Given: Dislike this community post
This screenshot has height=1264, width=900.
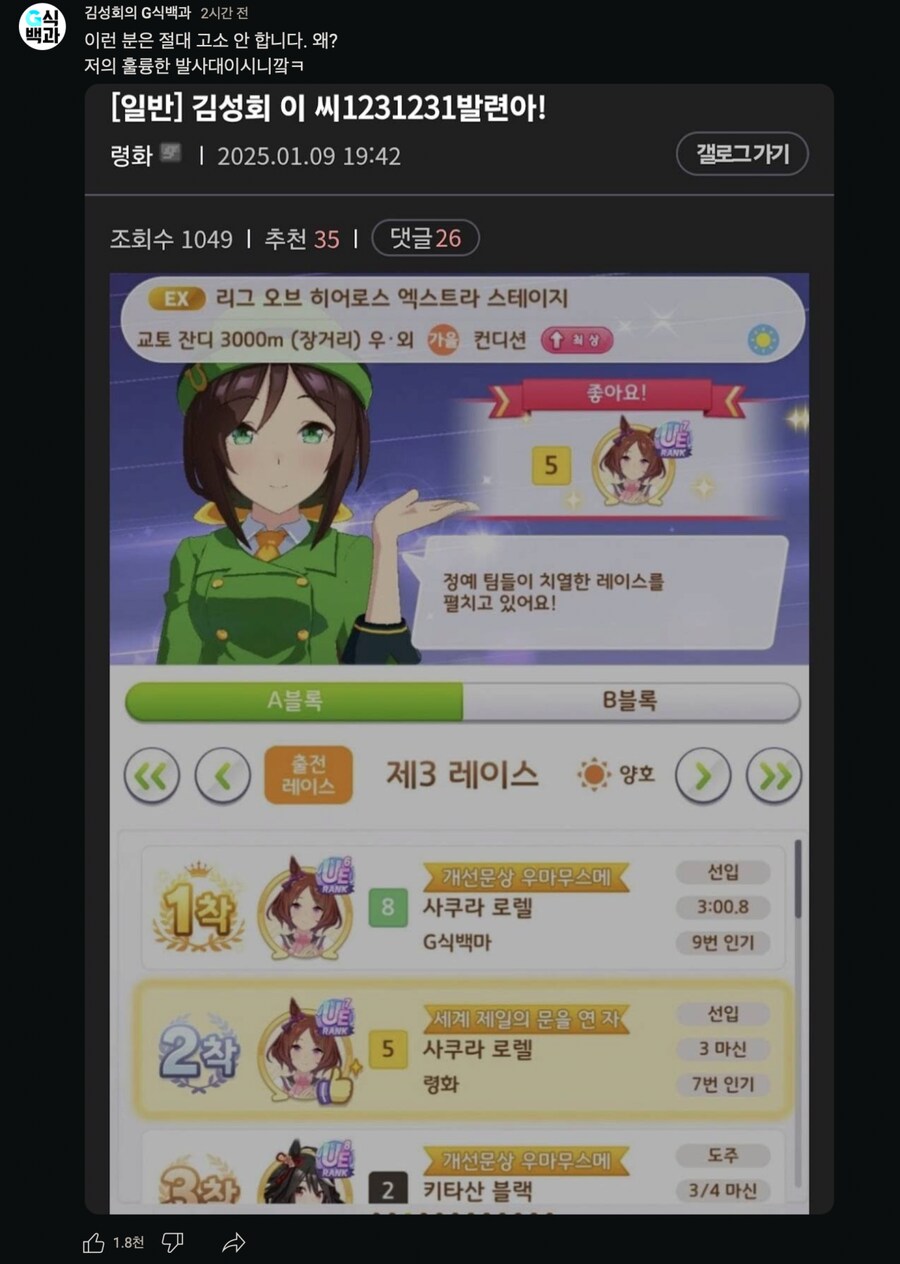Looking at the screenshot, I should click(x=173, y=1243).
